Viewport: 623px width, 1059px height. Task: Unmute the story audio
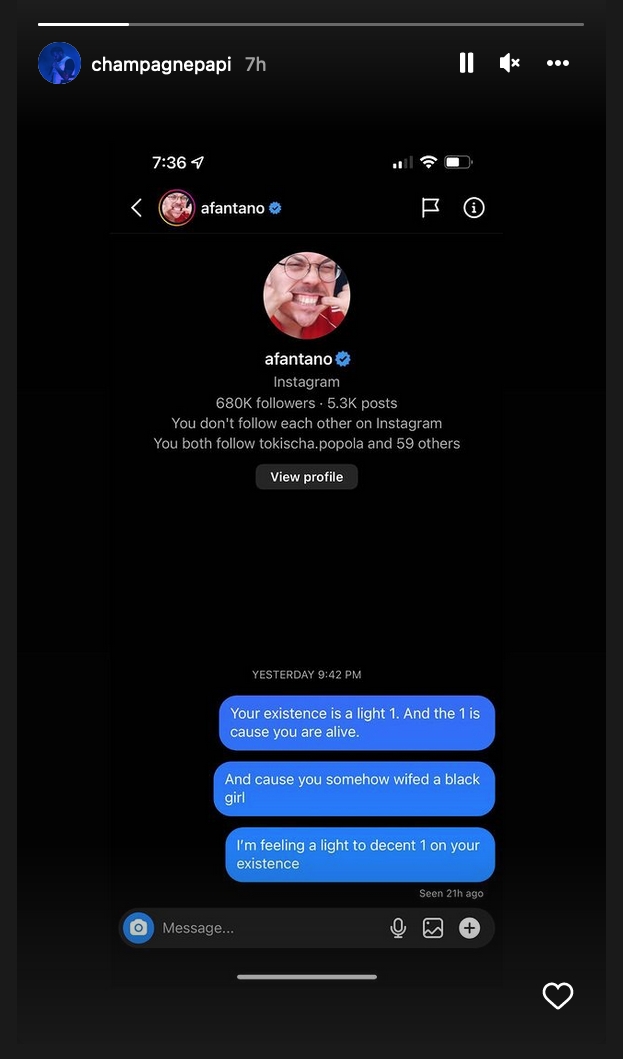(x=509, y=63)
